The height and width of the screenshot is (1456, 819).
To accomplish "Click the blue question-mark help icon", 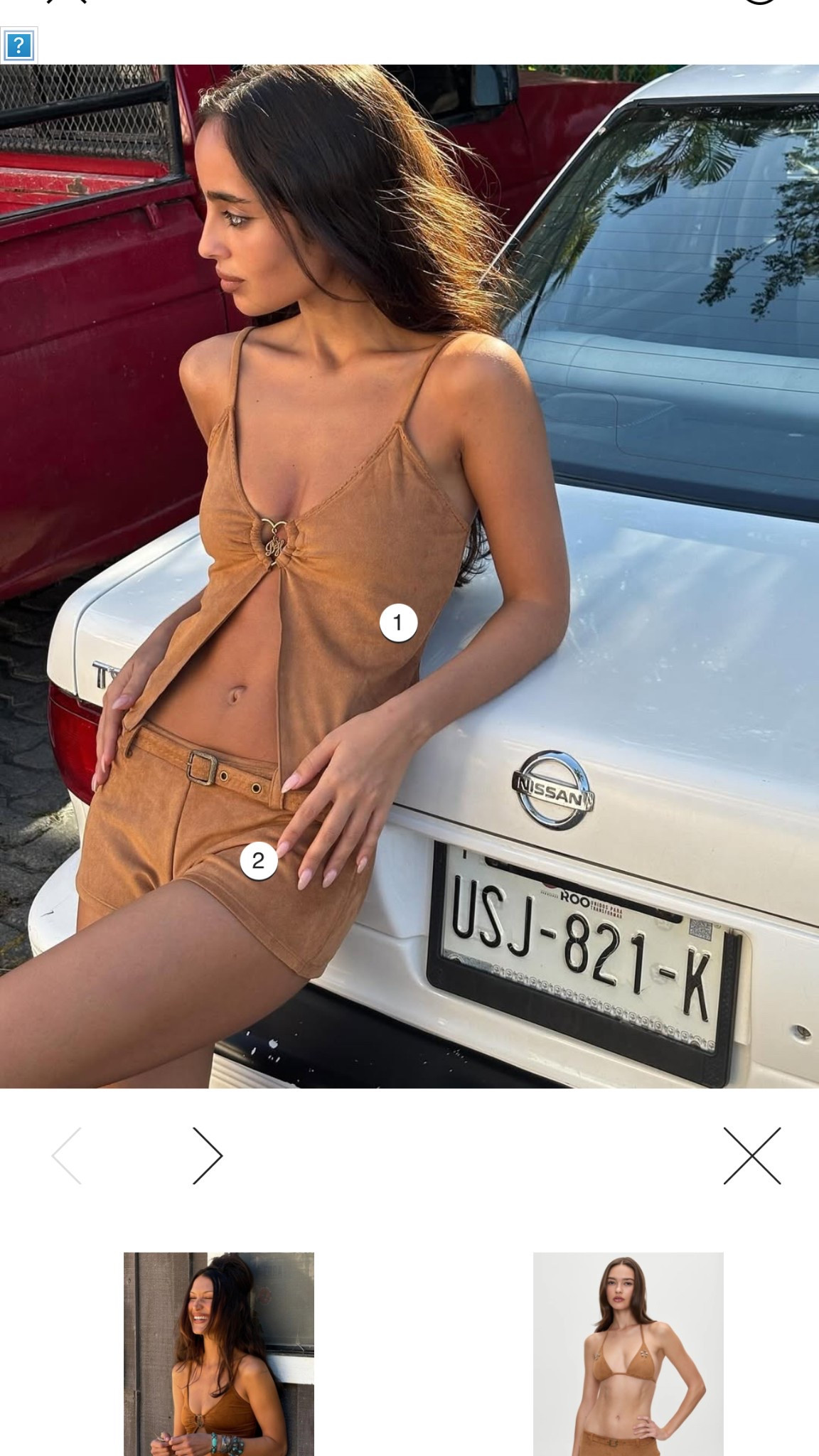I will 21,45.
